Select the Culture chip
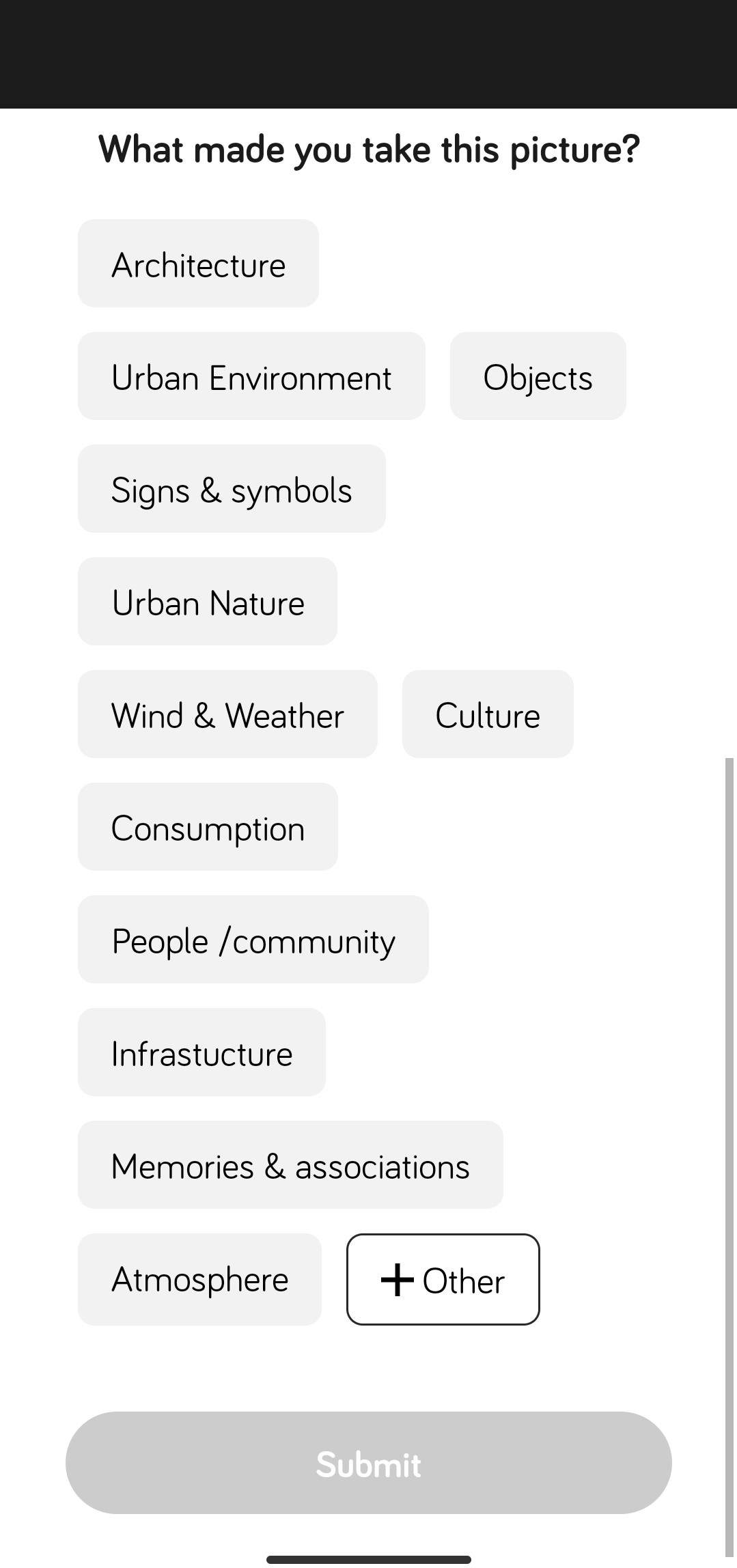The width and height of the screenshot is (737, 1568). point(488,714)
